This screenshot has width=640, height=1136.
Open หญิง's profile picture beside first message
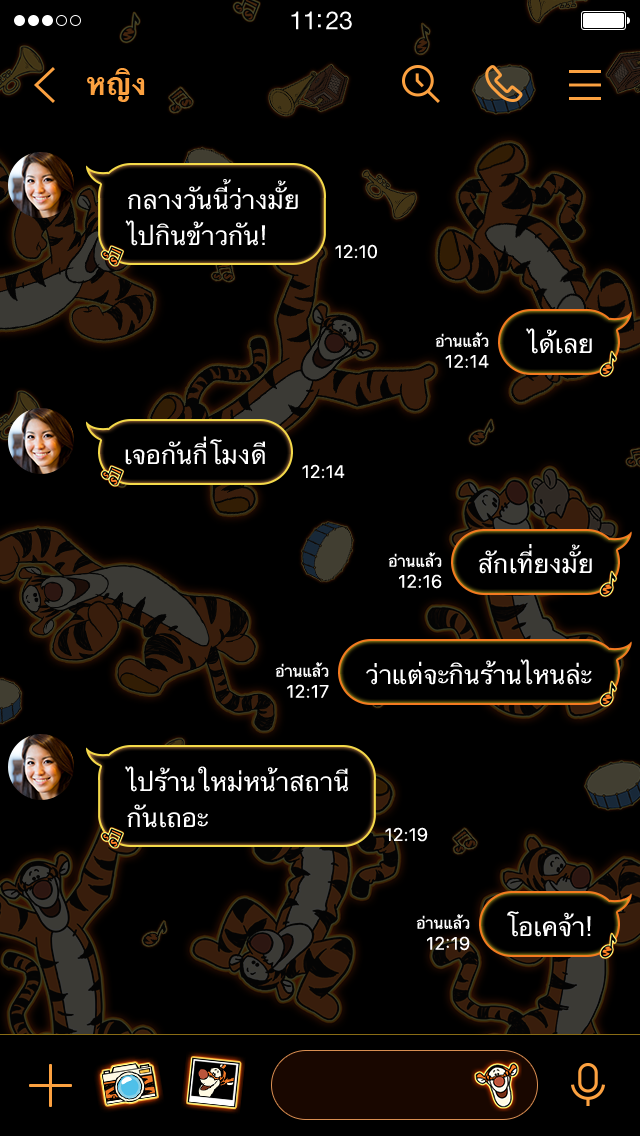point(41,186)
